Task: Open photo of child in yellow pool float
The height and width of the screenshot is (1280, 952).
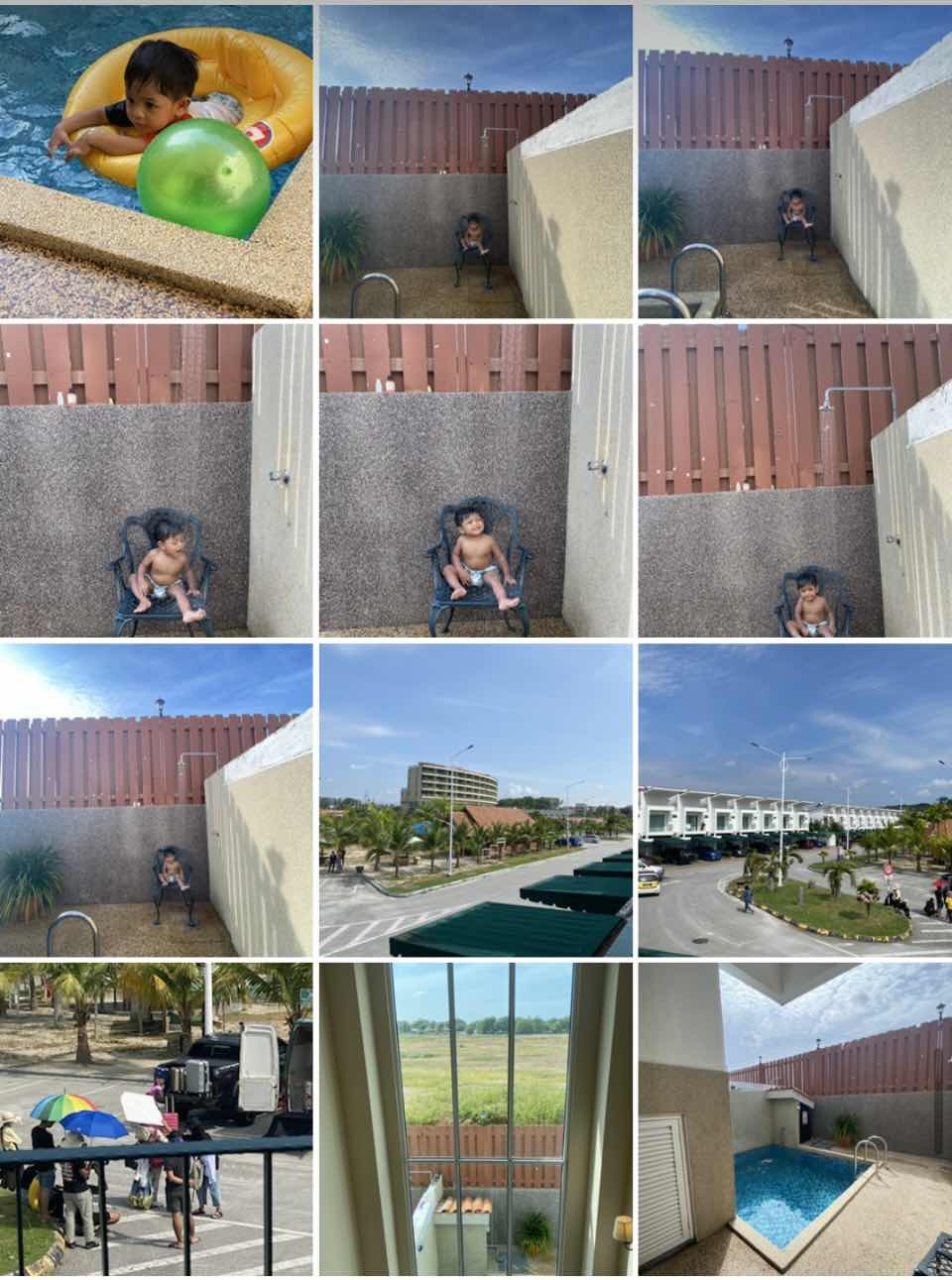Action: 157,162
